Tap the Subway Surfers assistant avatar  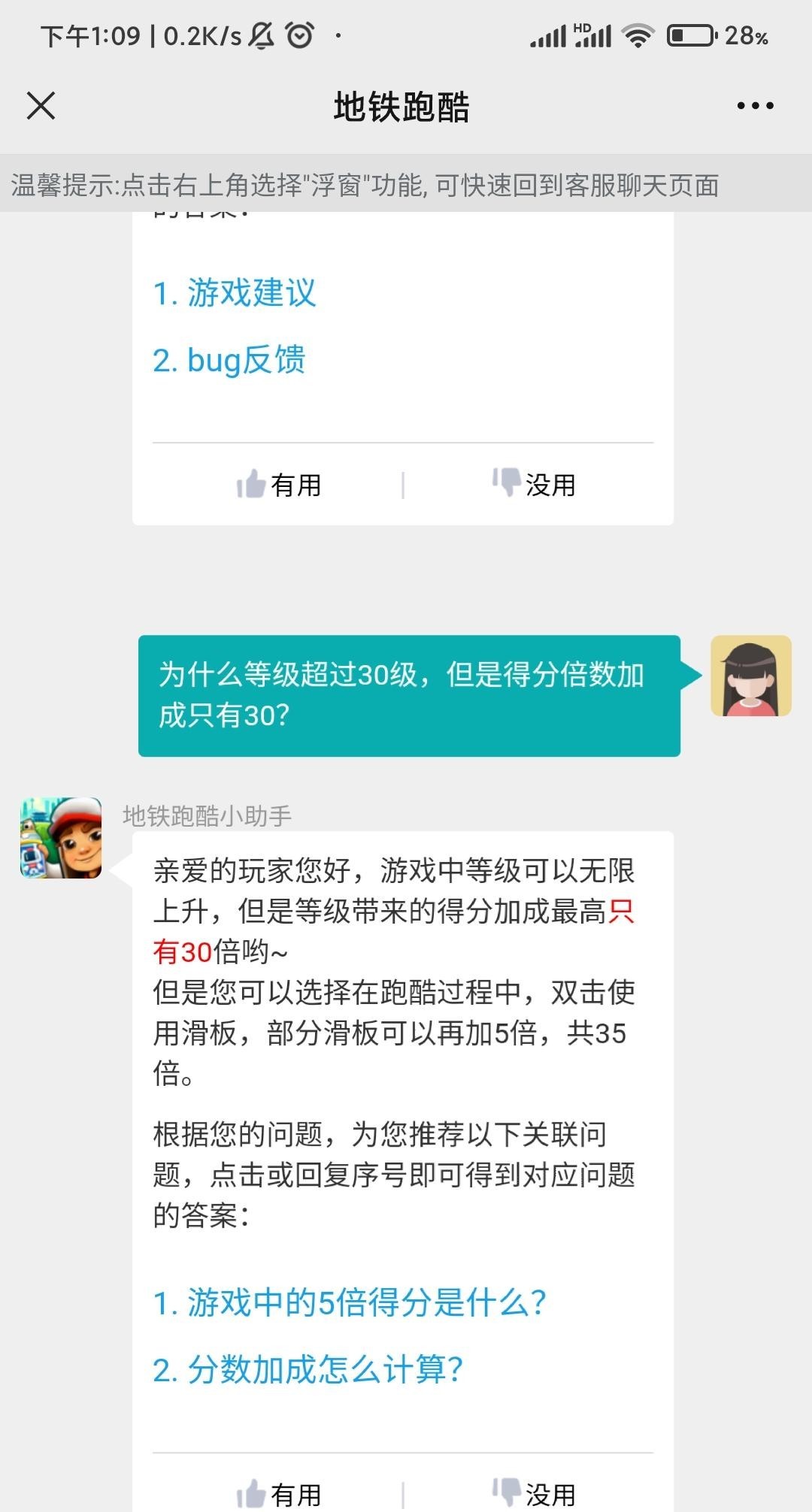[x=60, y=838]
